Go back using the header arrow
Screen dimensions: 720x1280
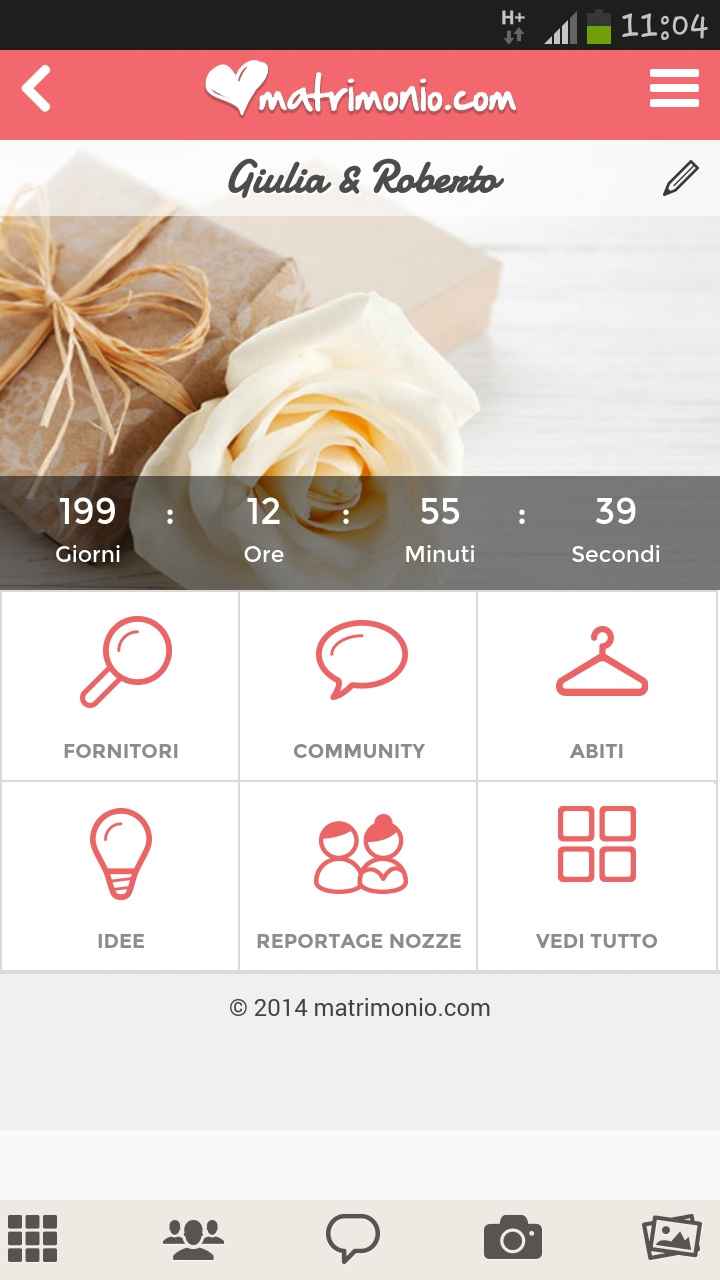click(36, 90)
